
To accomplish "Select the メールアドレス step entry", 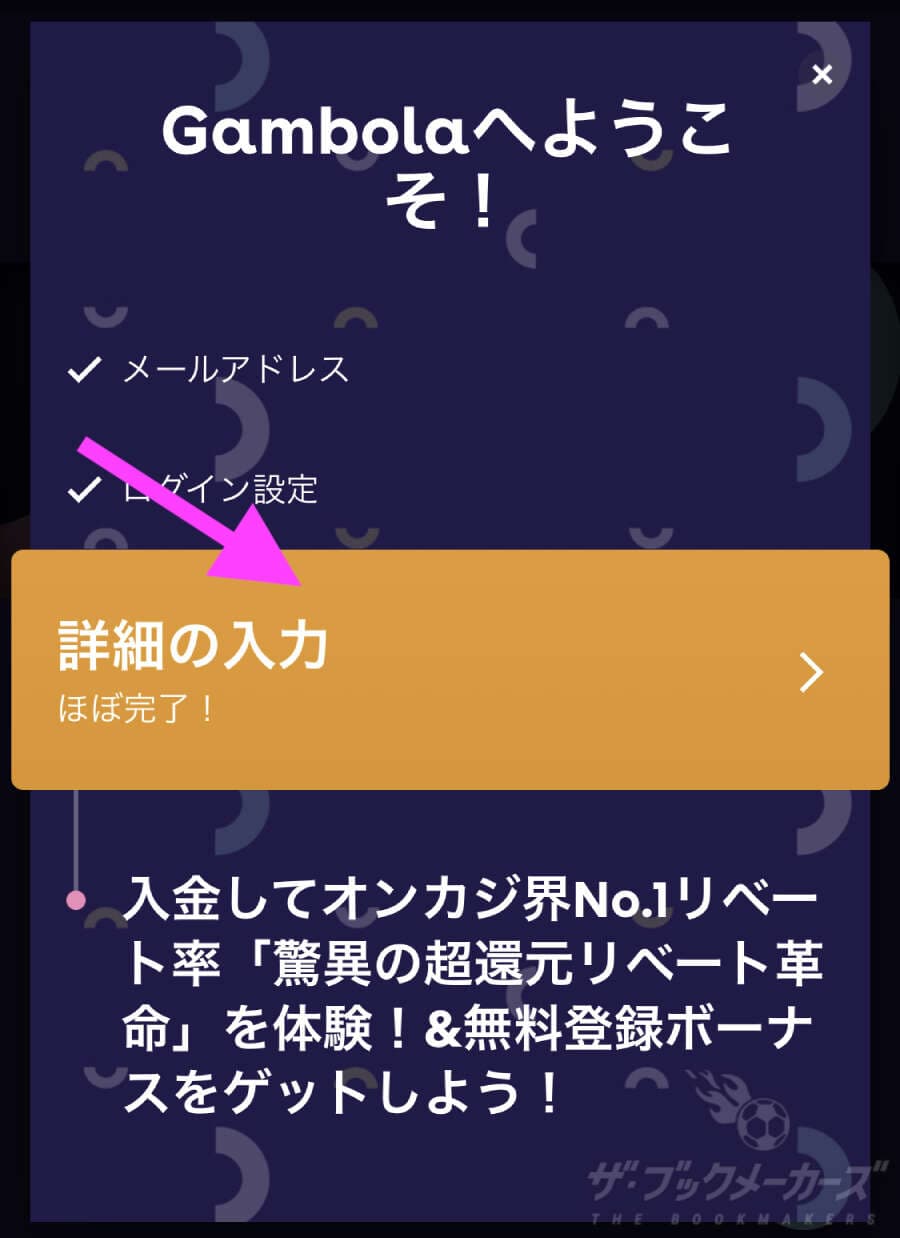I will tap(237, 370).
